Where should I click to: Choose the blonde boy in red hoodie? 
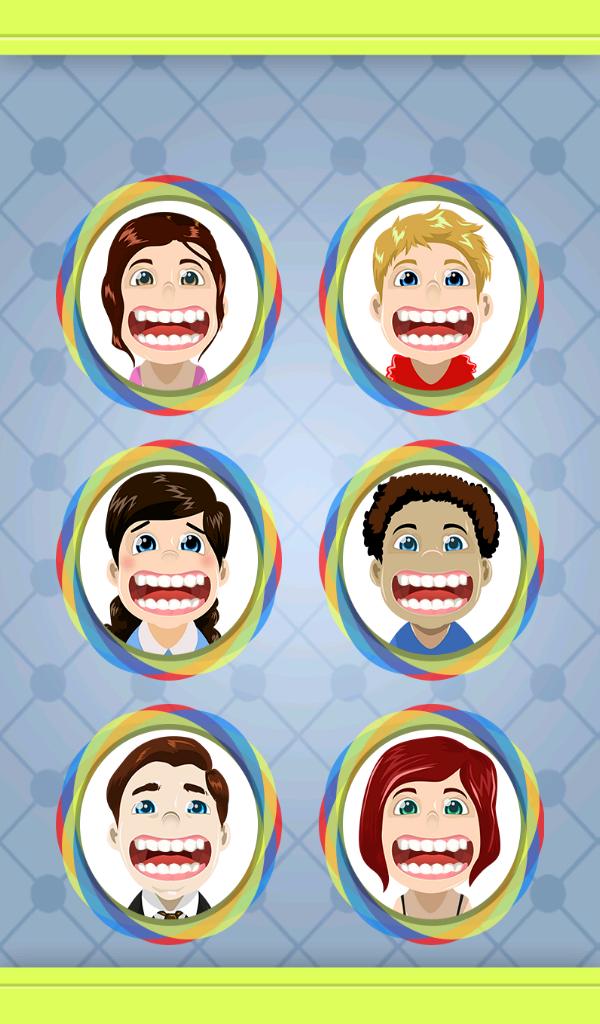[431, 296]
